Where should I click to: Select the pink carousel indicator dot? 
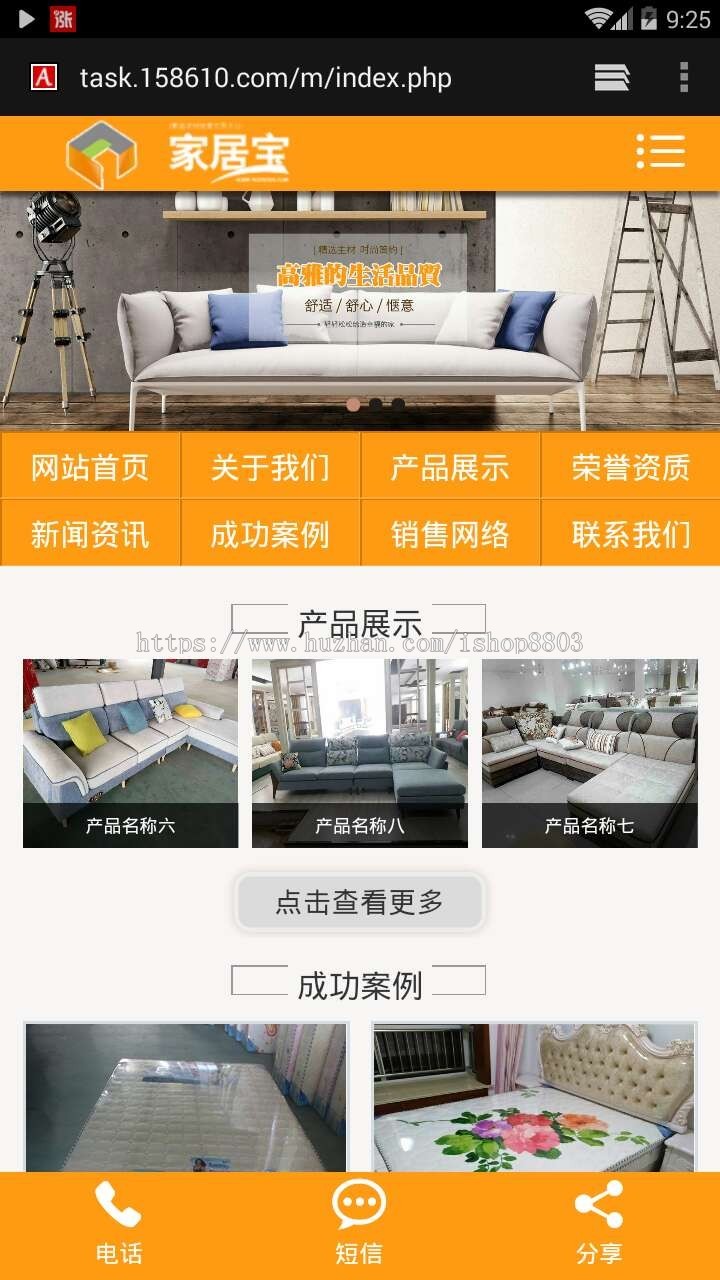pyautogui.click(x=353, y=404)
